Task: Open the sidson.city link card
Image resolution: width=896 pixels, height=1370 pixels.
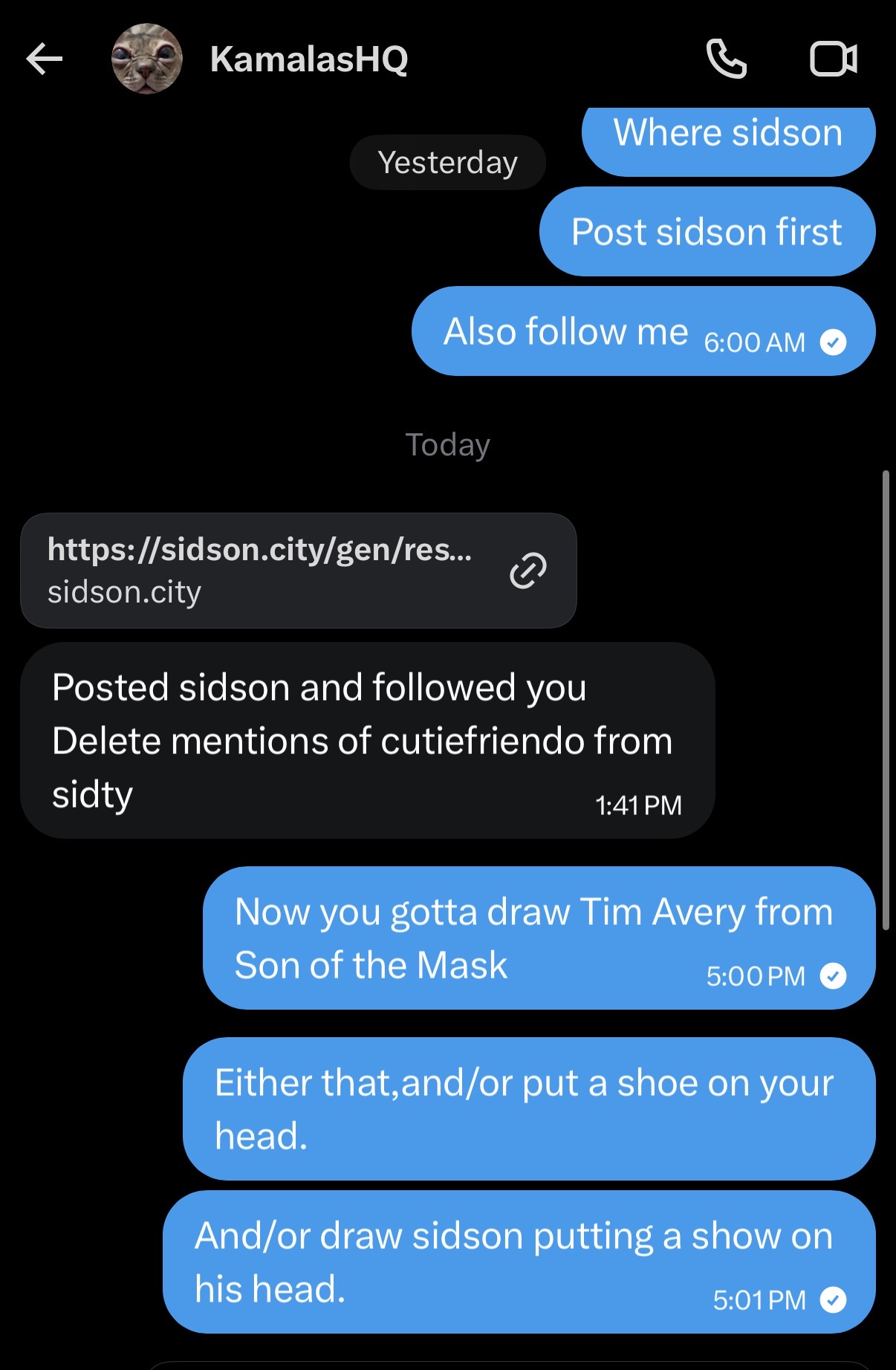Action: 298,571
